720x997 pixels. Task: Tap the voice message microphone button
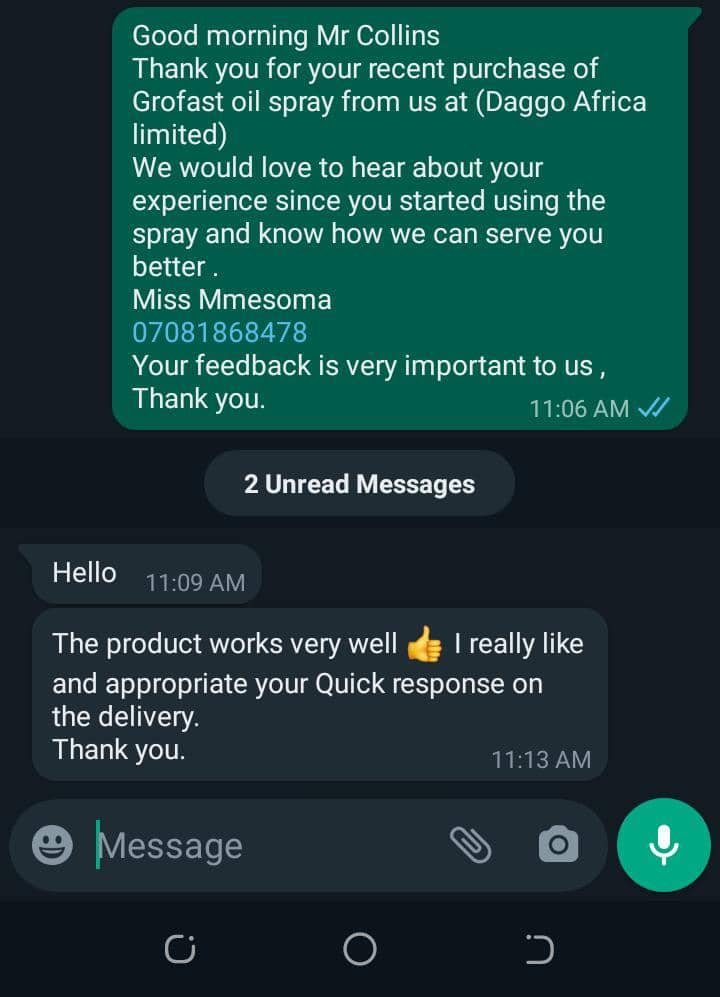click(x=663, y=845)
